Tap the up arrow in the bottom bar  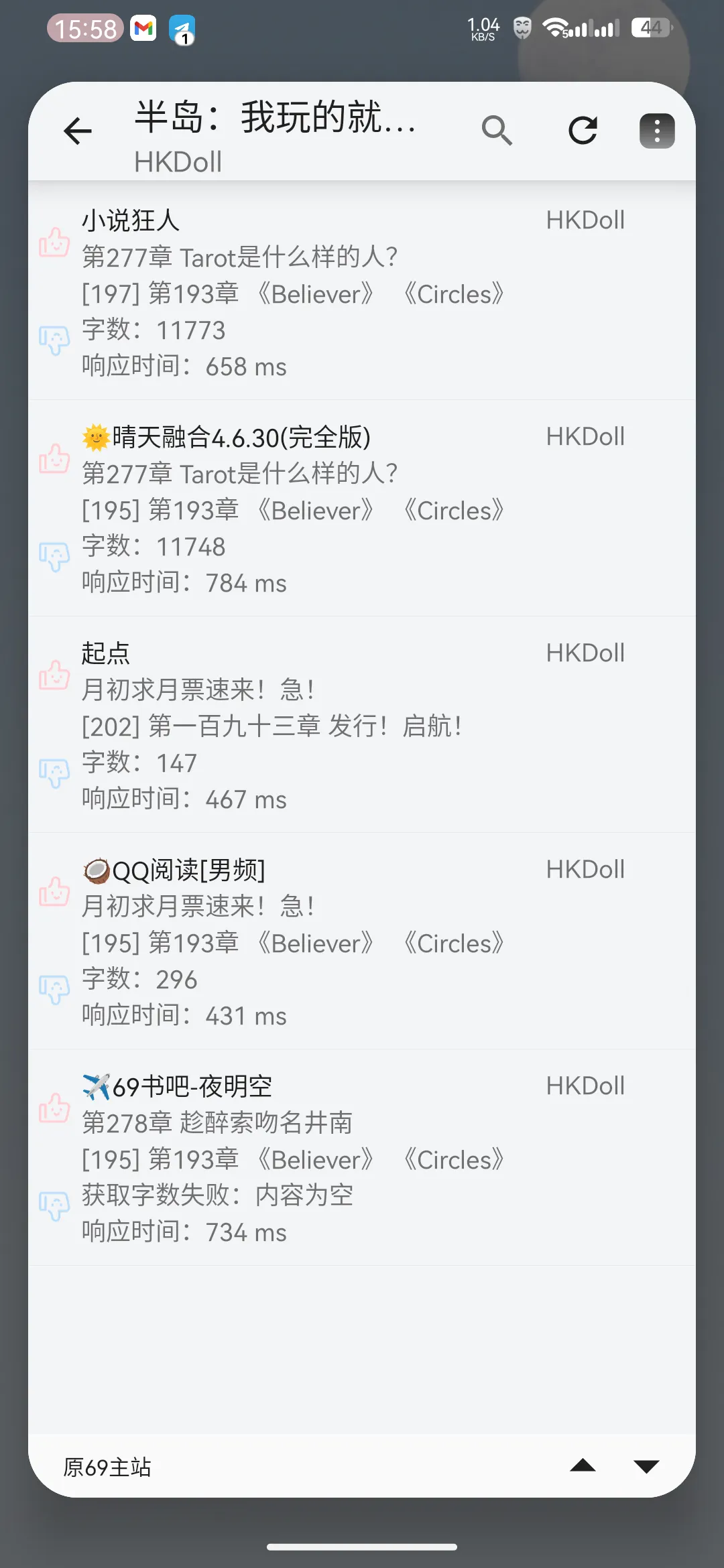[583, 1465]
